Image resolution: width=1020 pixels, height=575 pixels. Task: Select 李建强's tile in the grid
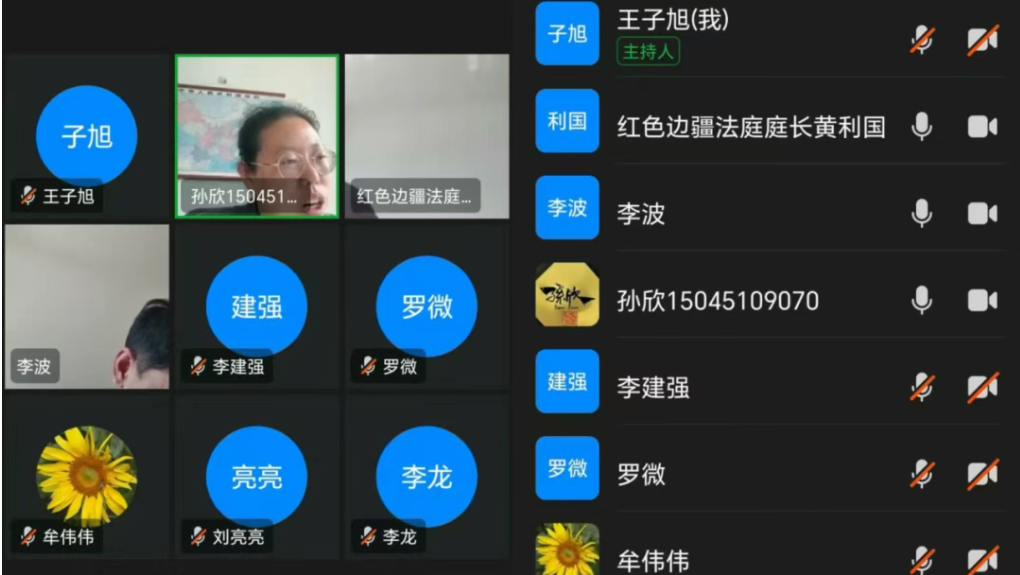pos(257,306)
